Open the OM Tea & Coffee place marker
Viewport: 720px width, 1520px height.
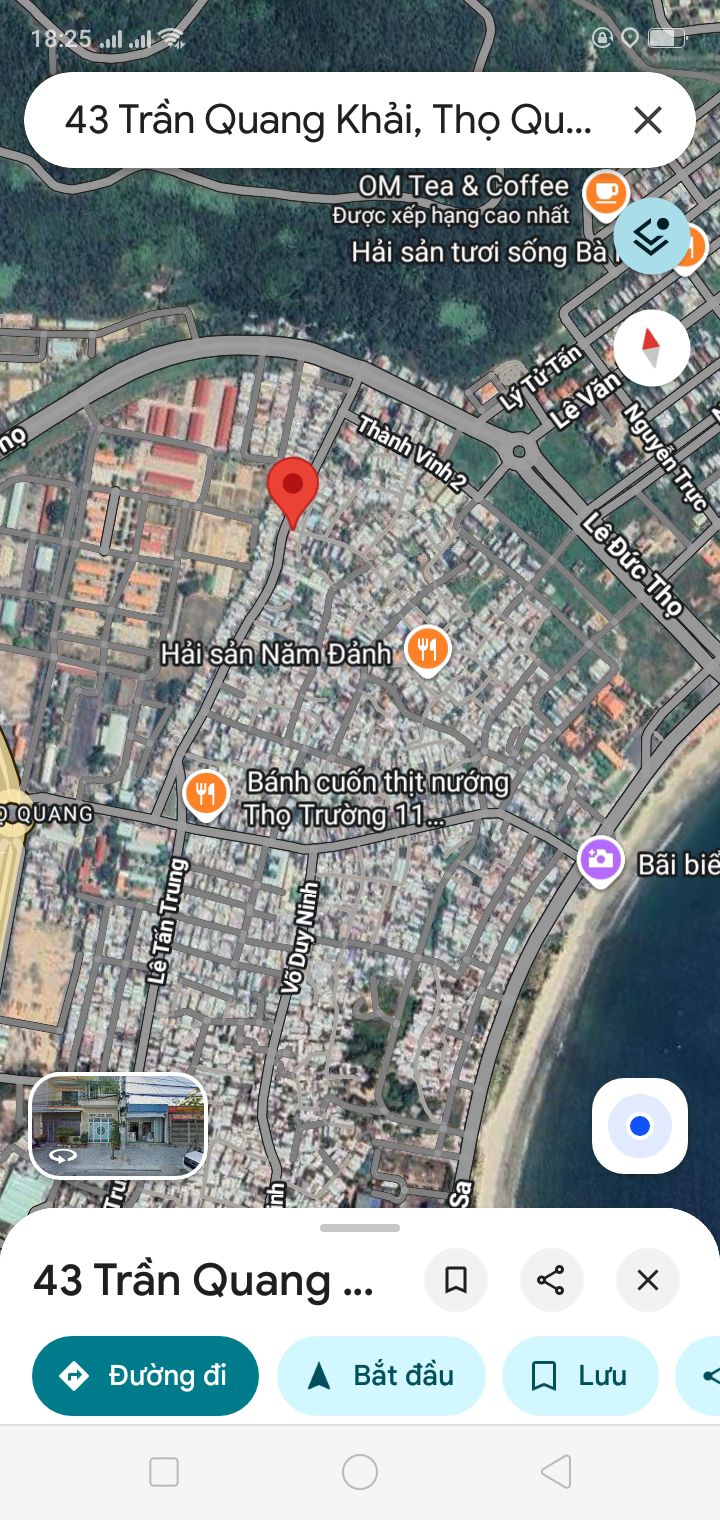606,193
